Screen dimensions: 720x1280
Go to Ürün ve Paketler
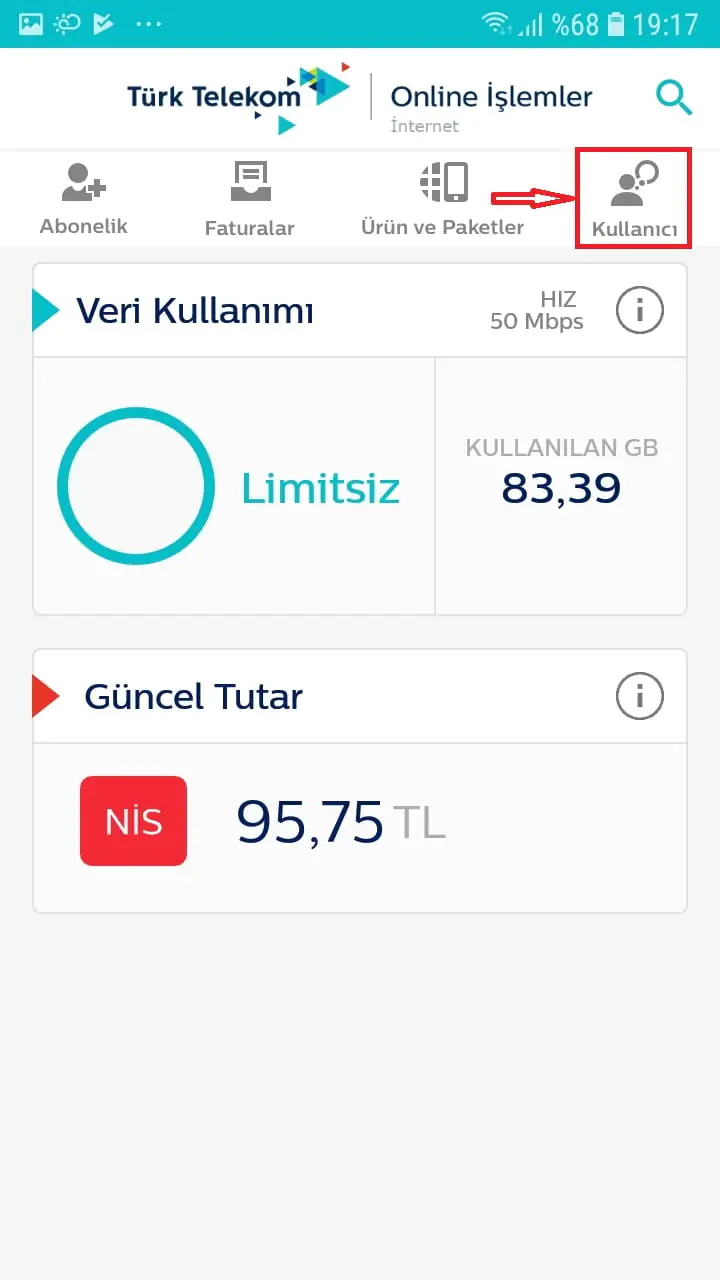pos(442,198)
